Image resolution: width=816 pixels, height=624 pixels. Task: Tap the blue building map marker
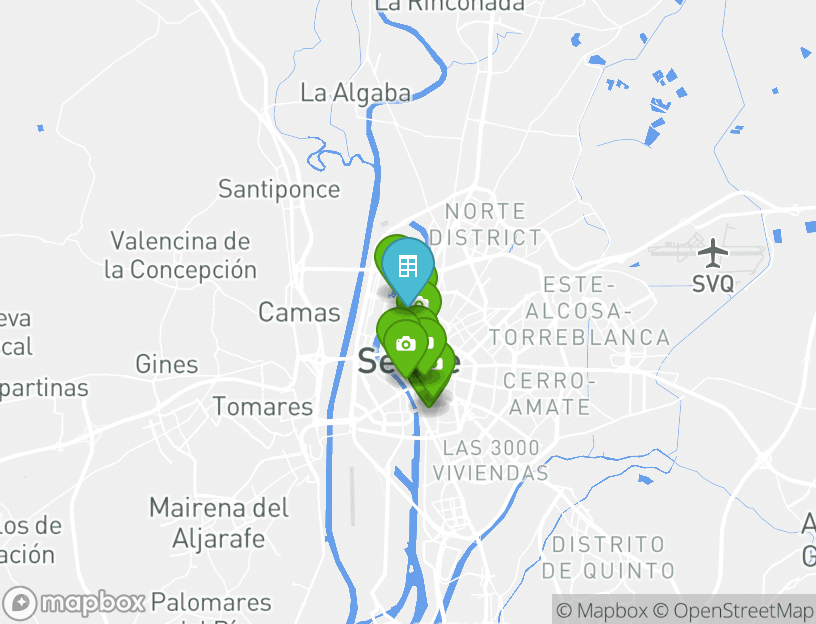(x=407, y=266)
